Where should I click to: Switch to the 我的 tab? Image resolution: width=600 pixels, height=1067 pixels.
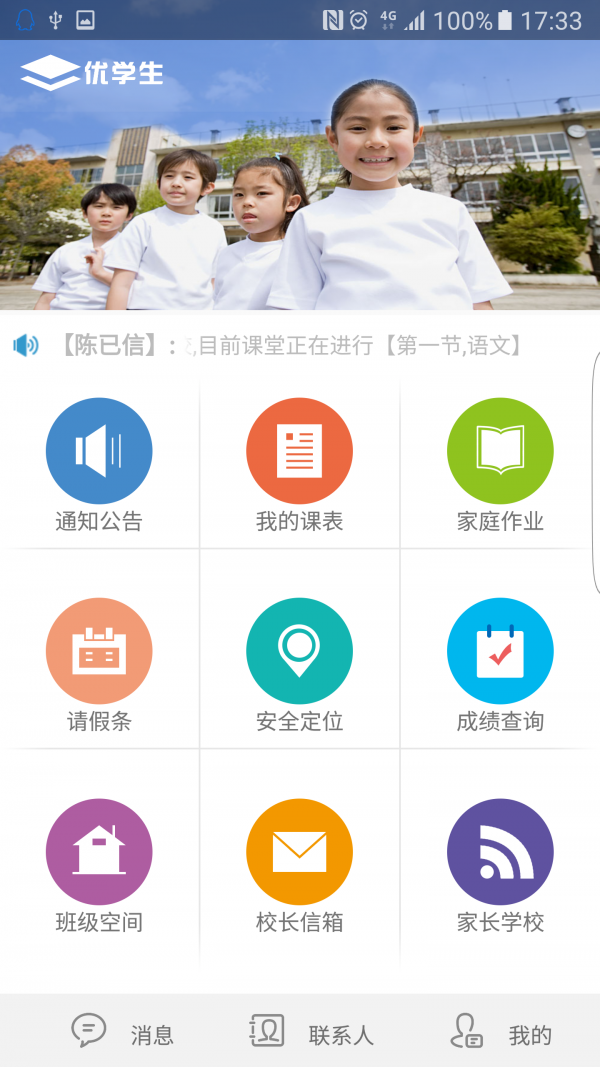[x=502, y=1032]
